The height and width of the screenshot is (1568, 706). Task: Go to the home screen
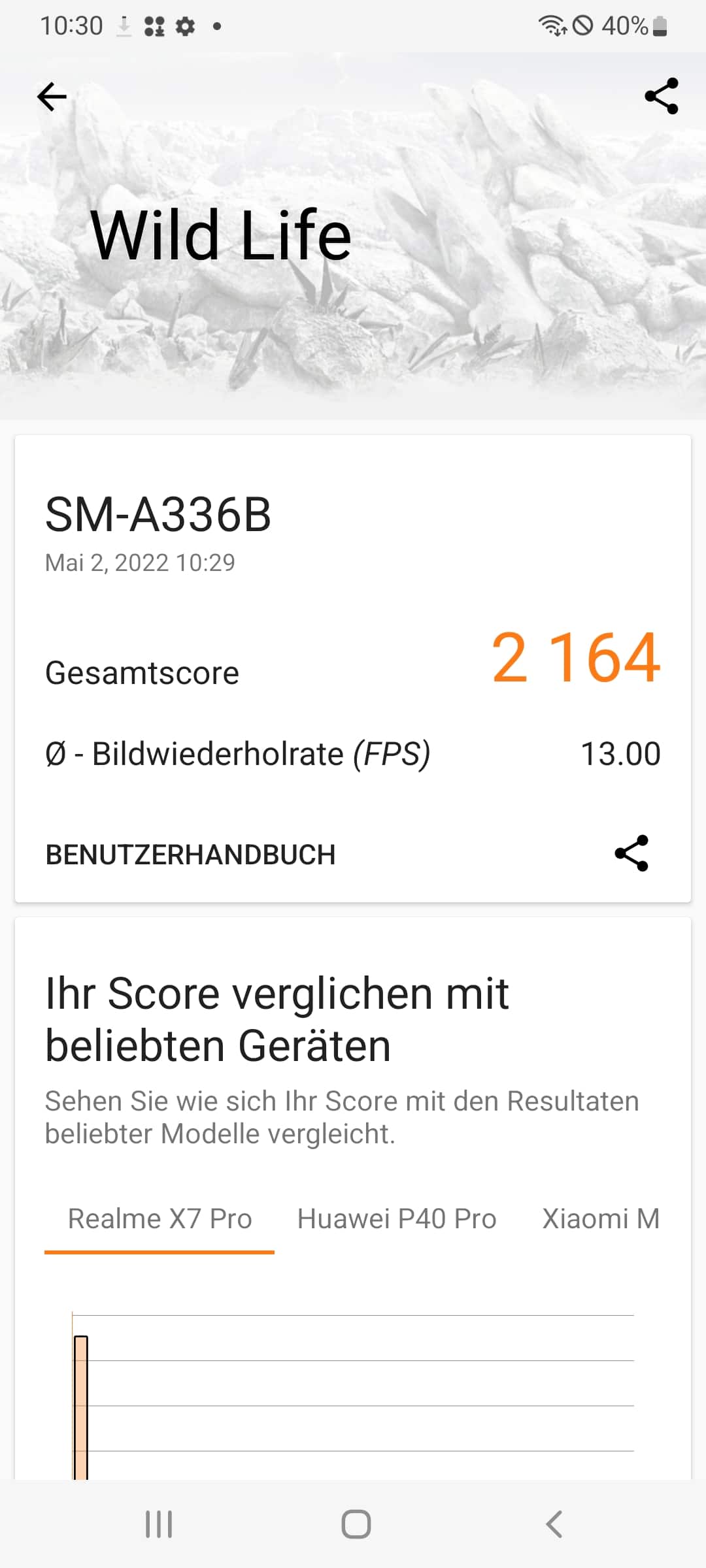click(x=356, y=1524)
